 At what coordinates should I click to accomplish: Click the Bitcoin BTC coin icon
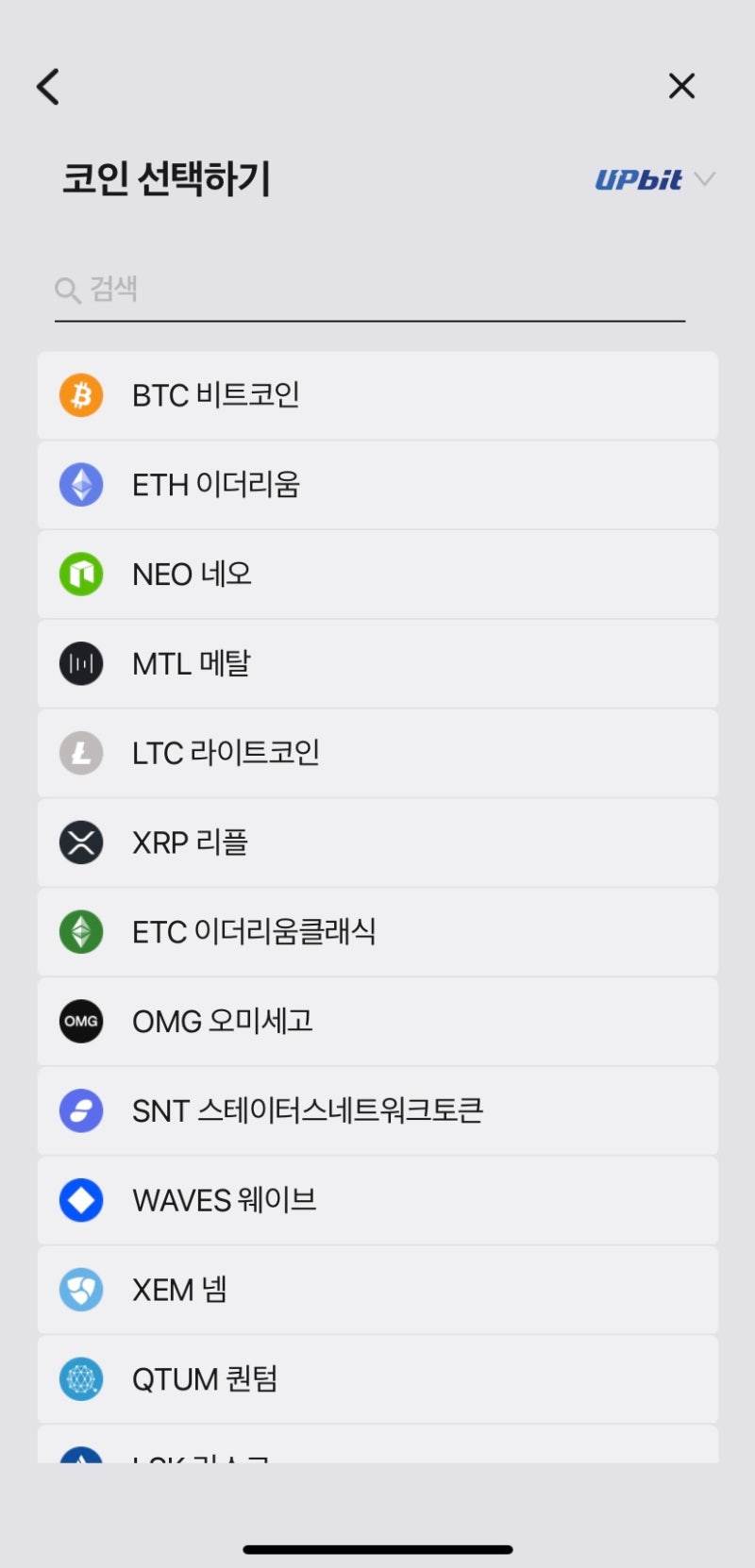80,395
